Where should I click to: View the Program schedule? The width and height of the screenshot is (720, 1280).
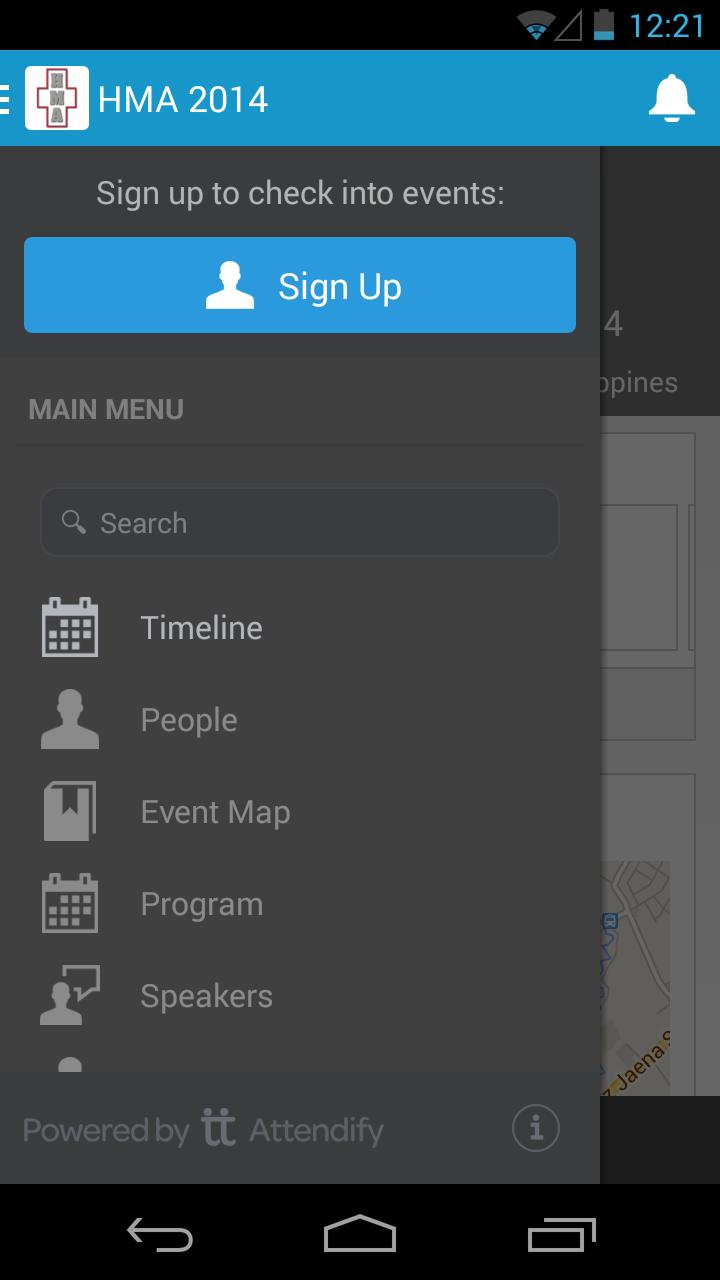200,904
